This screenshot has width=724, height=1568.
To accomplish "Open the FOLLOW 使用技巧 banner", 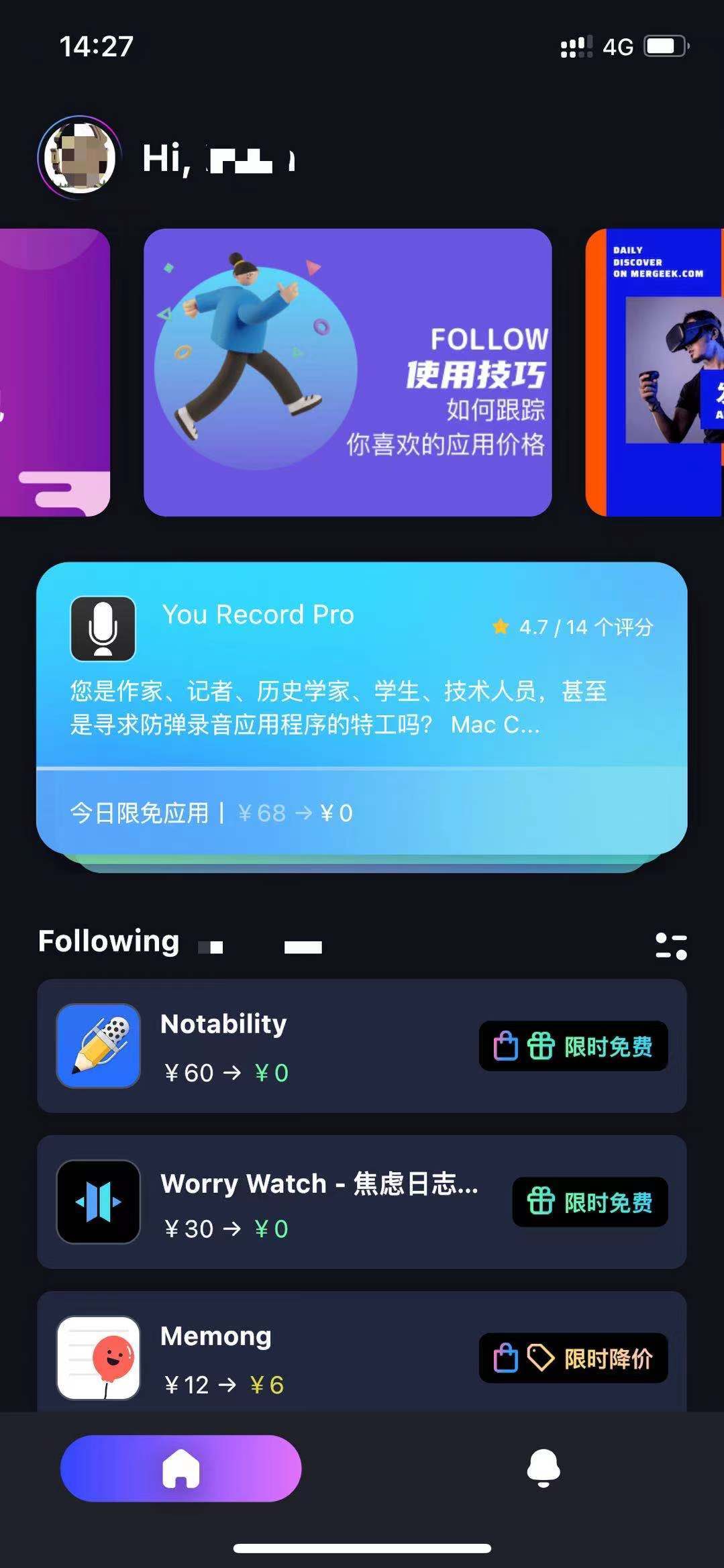I will tap(348, 372).
